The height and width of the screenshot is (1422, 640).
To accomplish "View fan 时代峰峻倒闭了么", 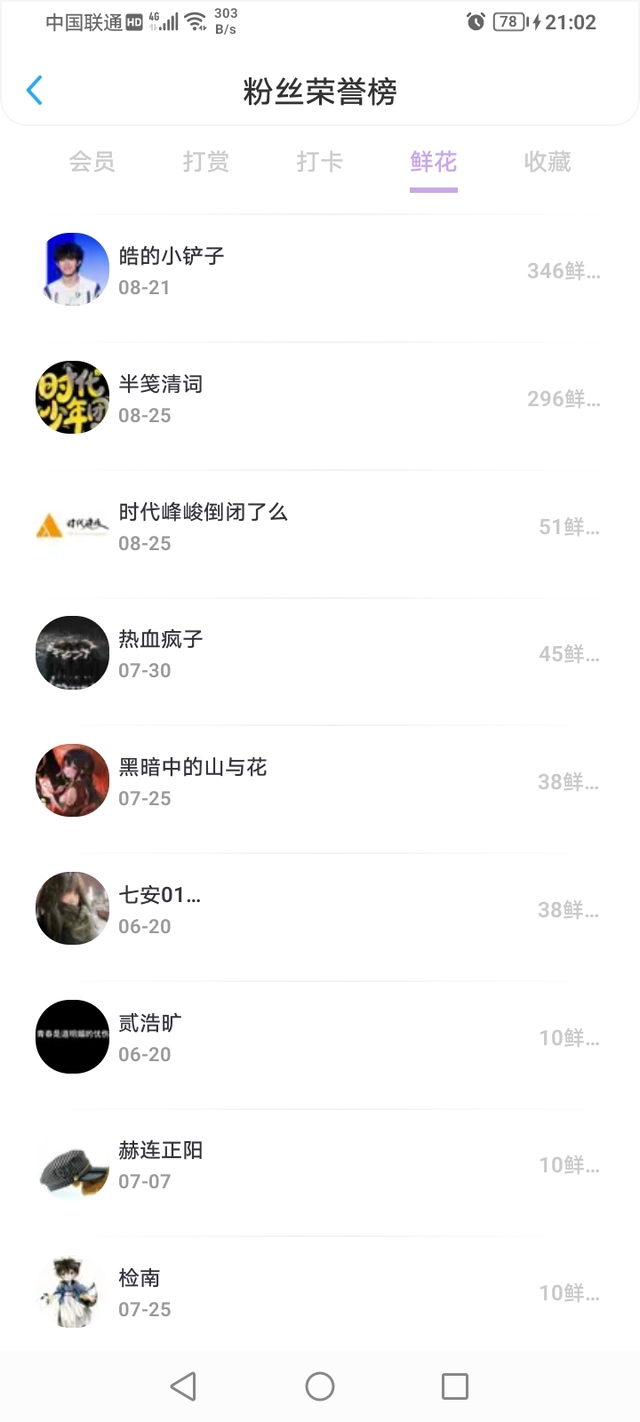I will pyautogui.click(x=320, y=526).
